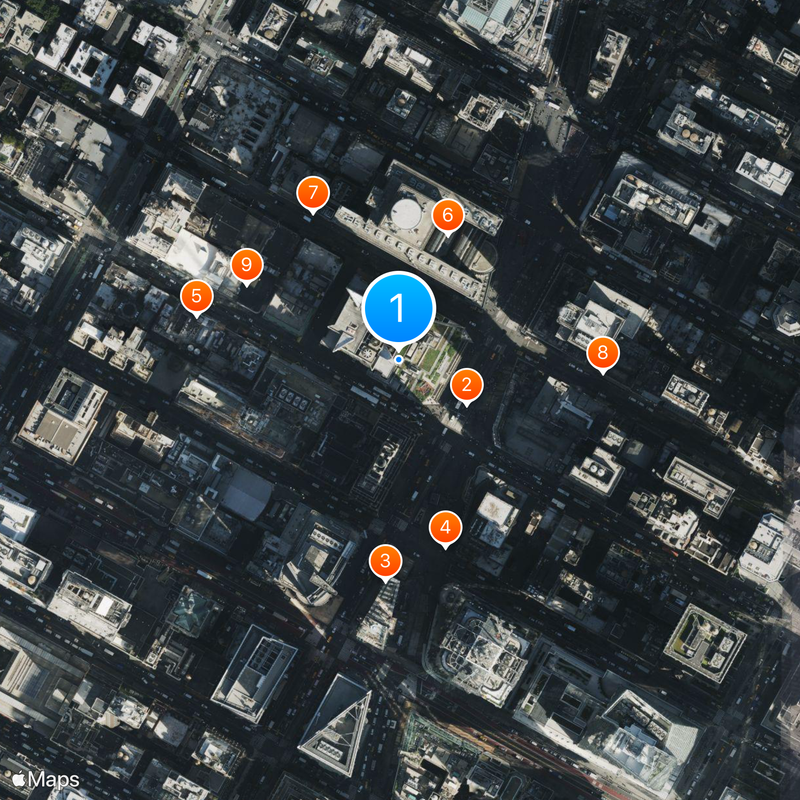The image size is (800, 800).
Task: Tap the orange map pin numbered 5
Action: [x=196, y=296]
